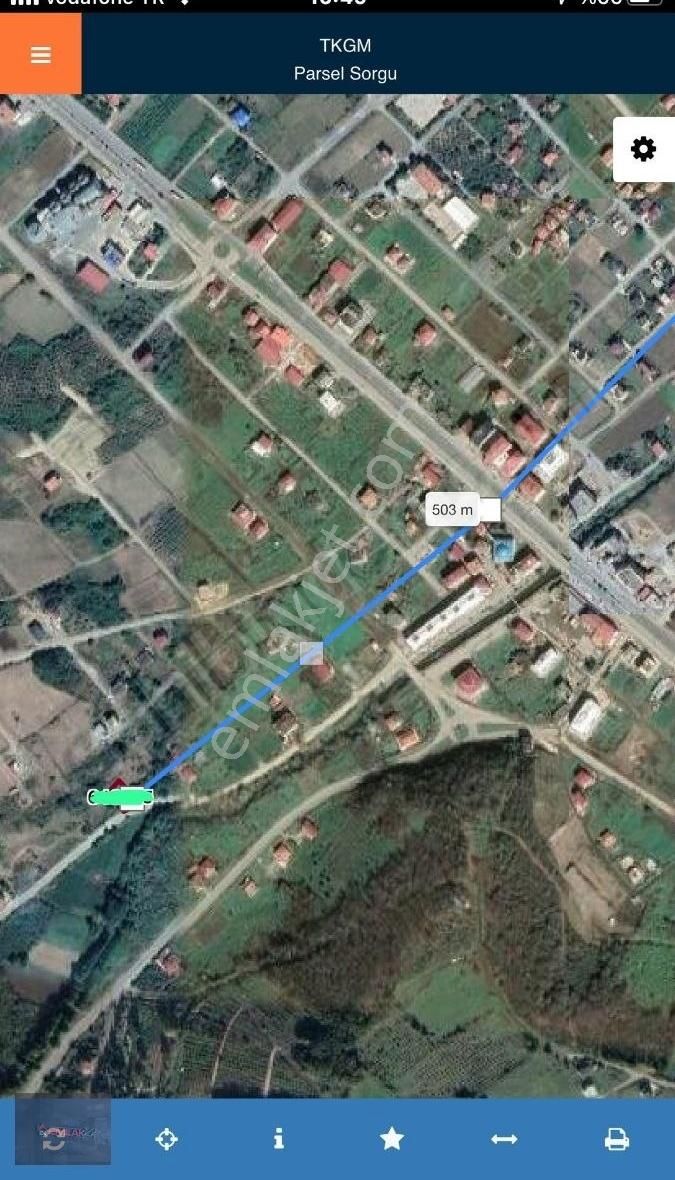Select the distance measuring tool
The image size is (675, 1180).
504,1139
